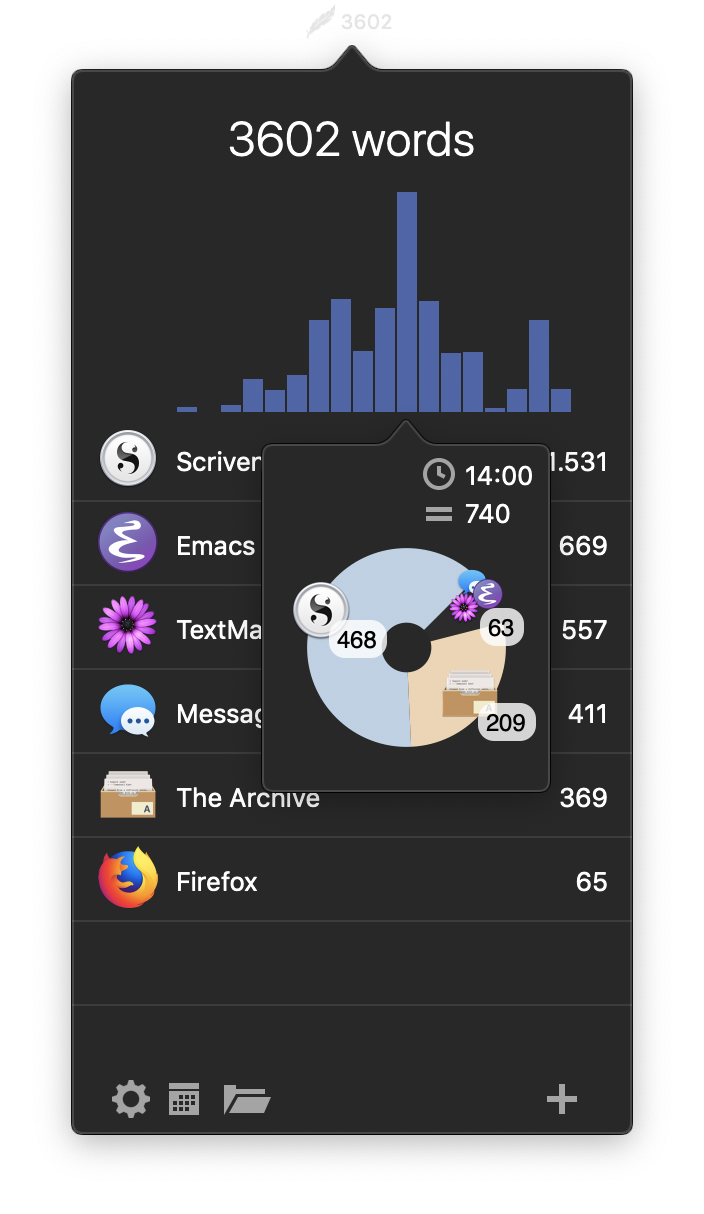Open the folder icon

coord(247,1099)
